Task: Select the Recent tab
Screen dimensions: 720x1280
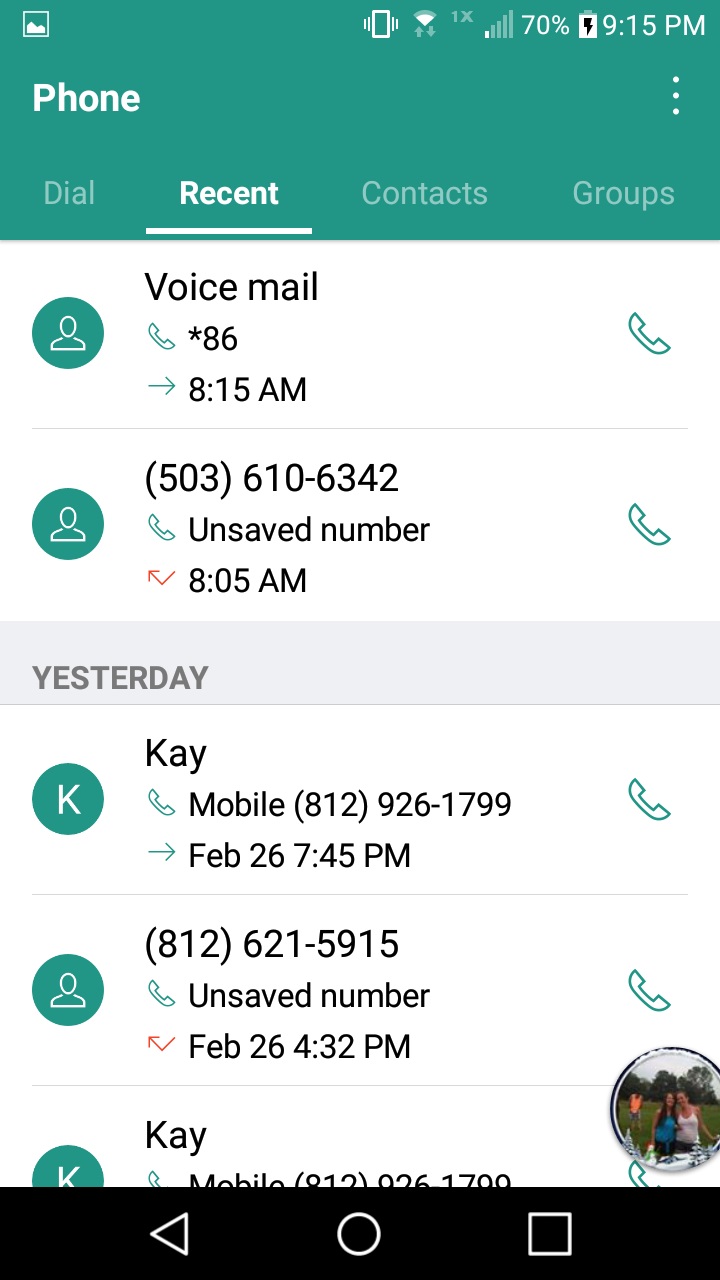Action: [229, 193]
